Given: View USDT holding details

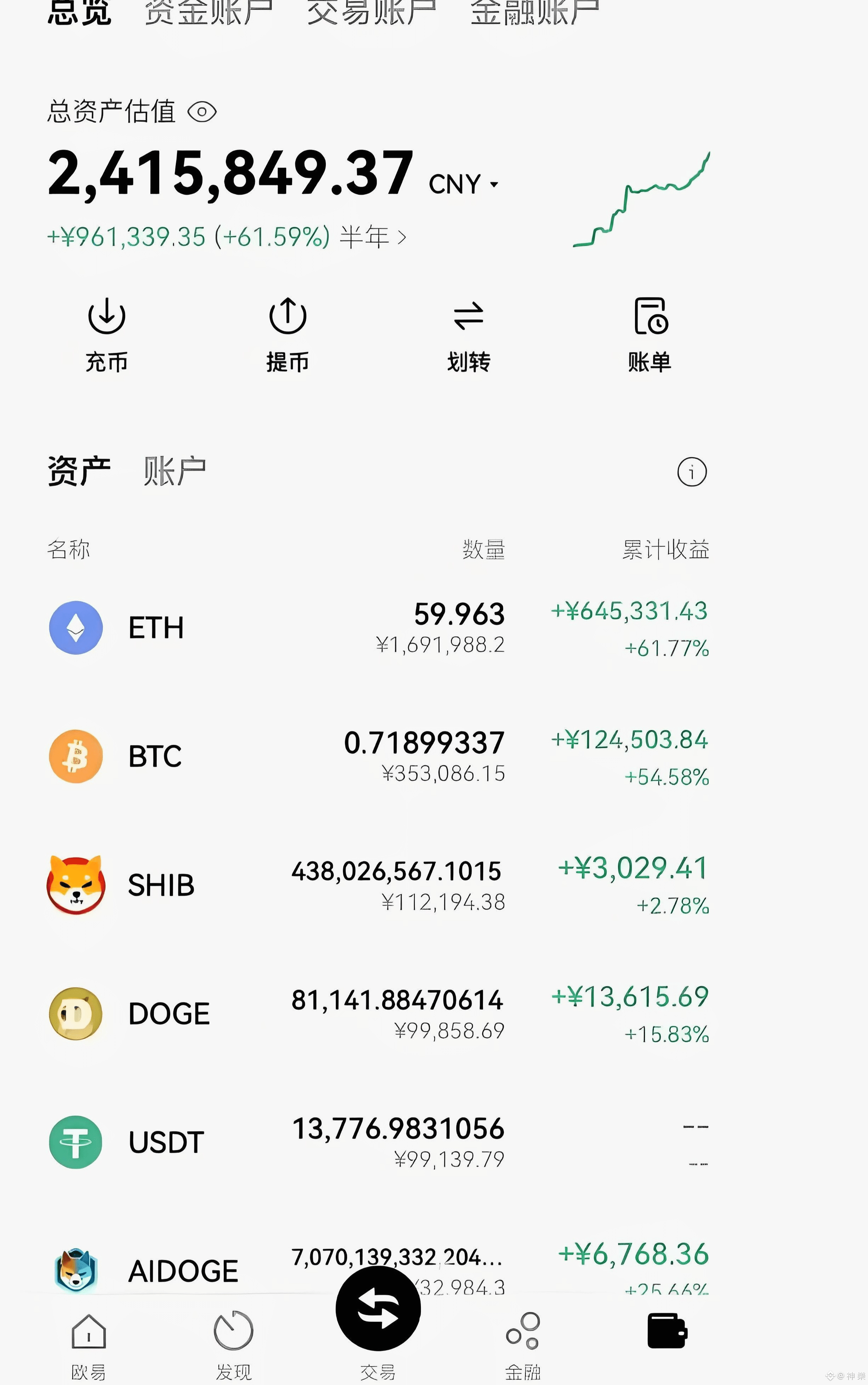Looking at the screenshot, I should [379, 1142].
